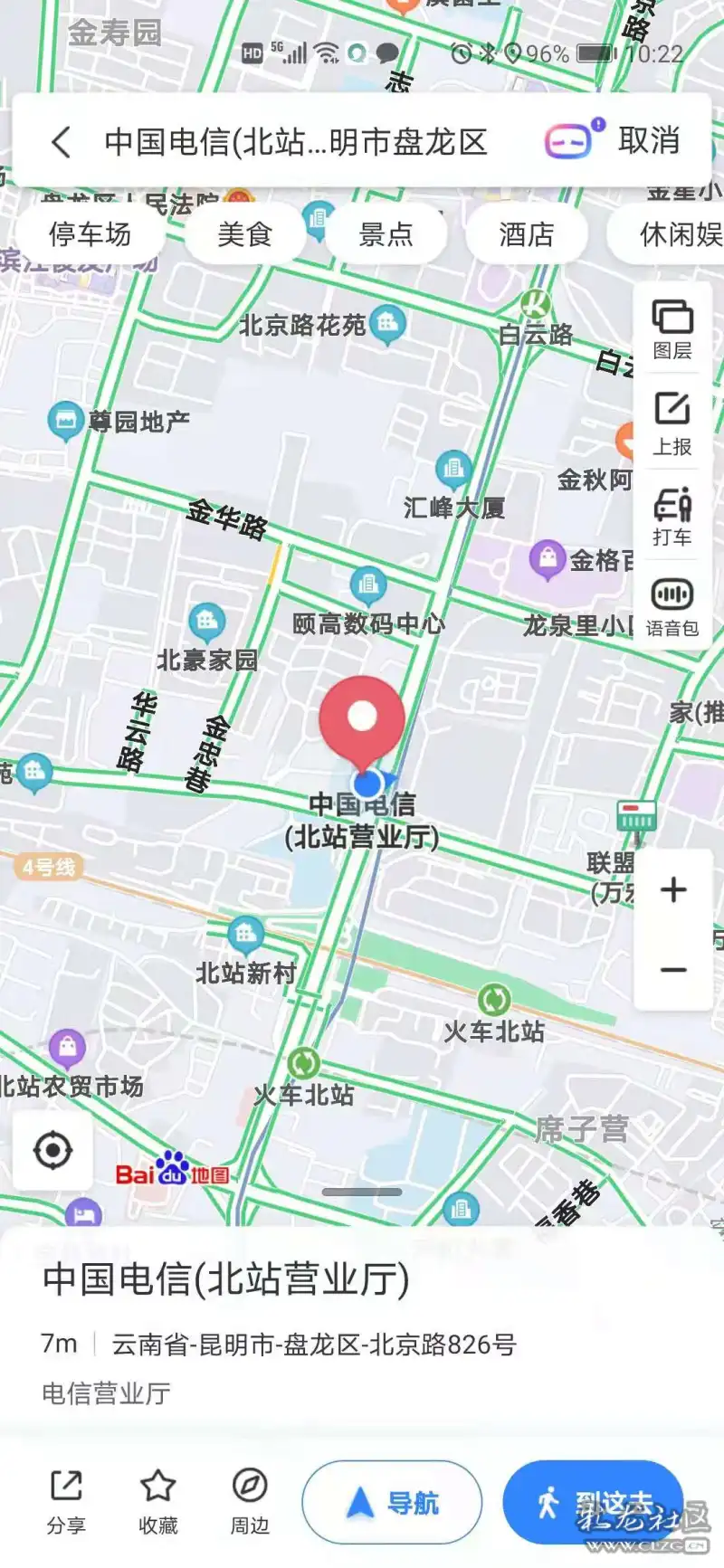Open the search field showing 中国电信
The width and height of the screenshot is (724, 1568).
pyautogui.click(x=296, y=142)
